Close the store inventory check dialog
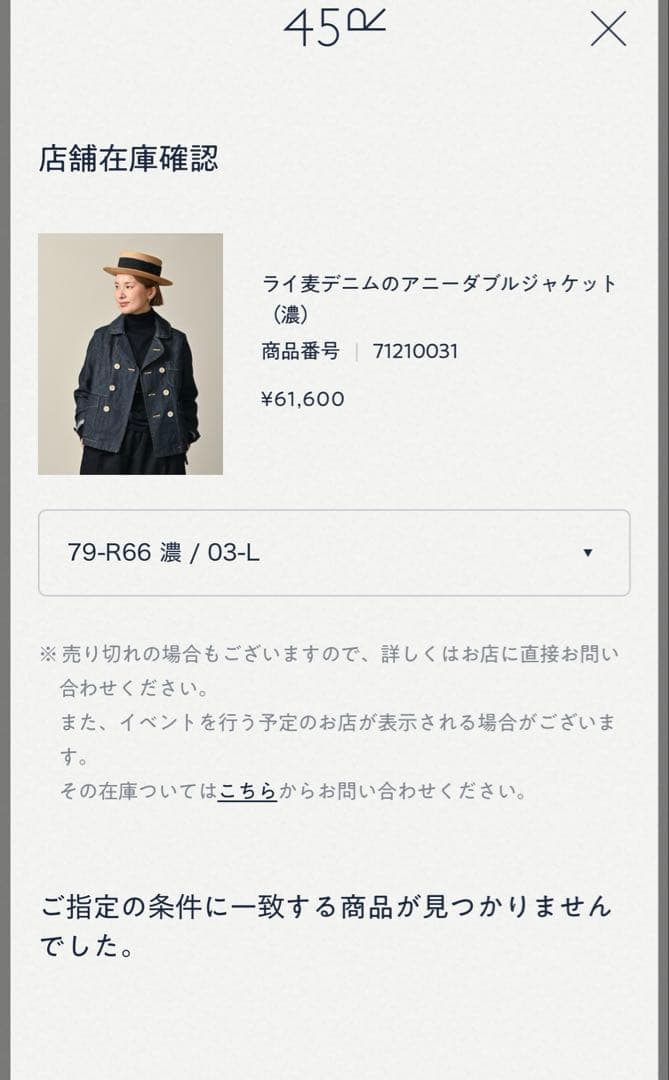669x1080 pixels. 607,30
